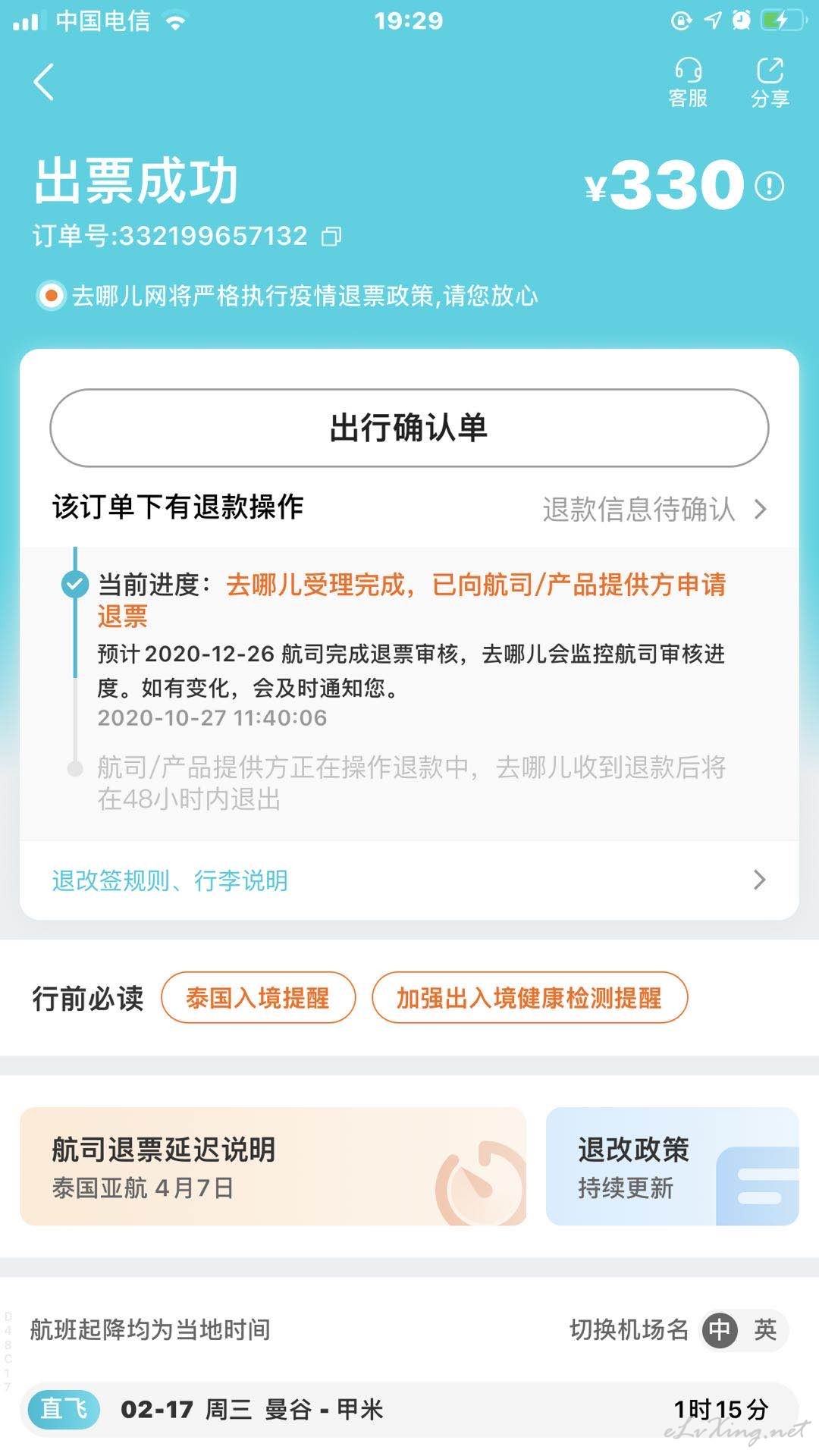The image size is (819, 1456).
Task: Go back using the top-left arrow
Action: tap(44, 82)
